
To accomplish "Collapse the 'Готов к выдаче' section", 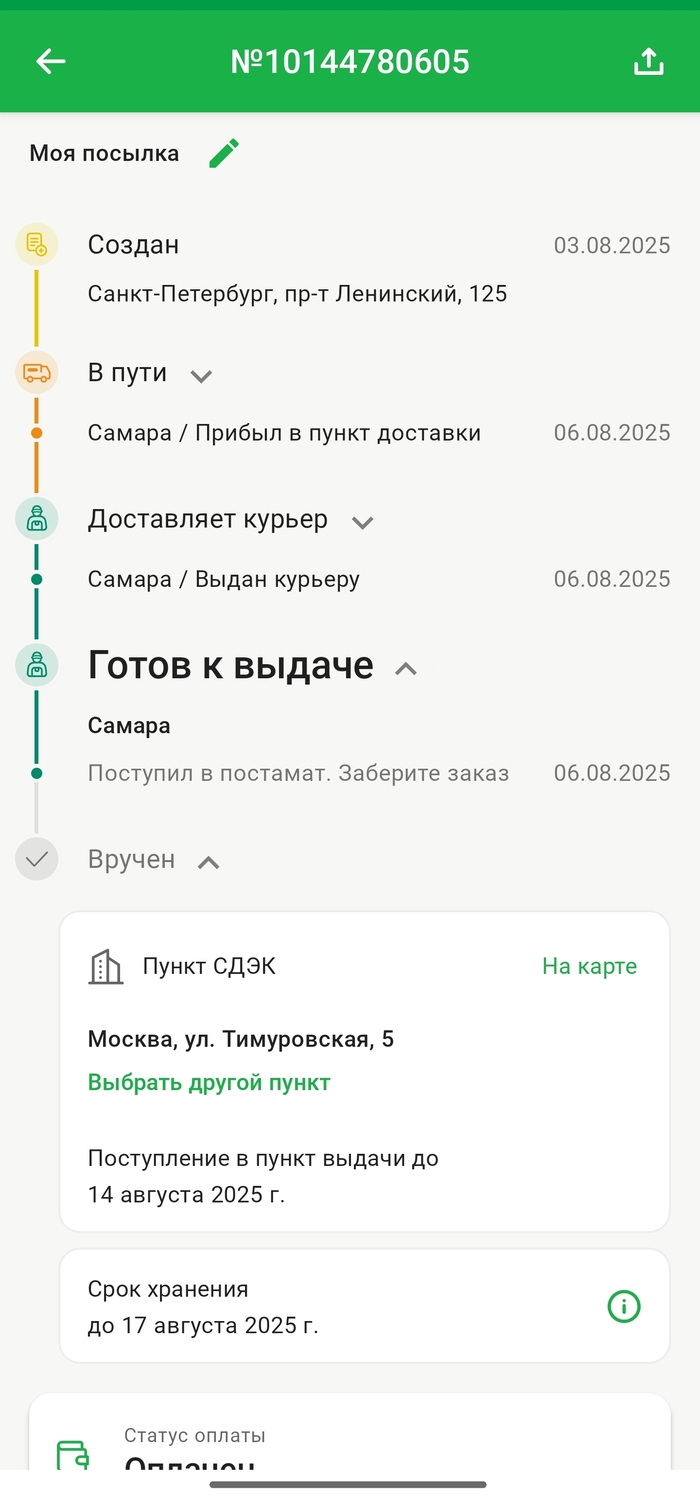I will coord(405,669).
